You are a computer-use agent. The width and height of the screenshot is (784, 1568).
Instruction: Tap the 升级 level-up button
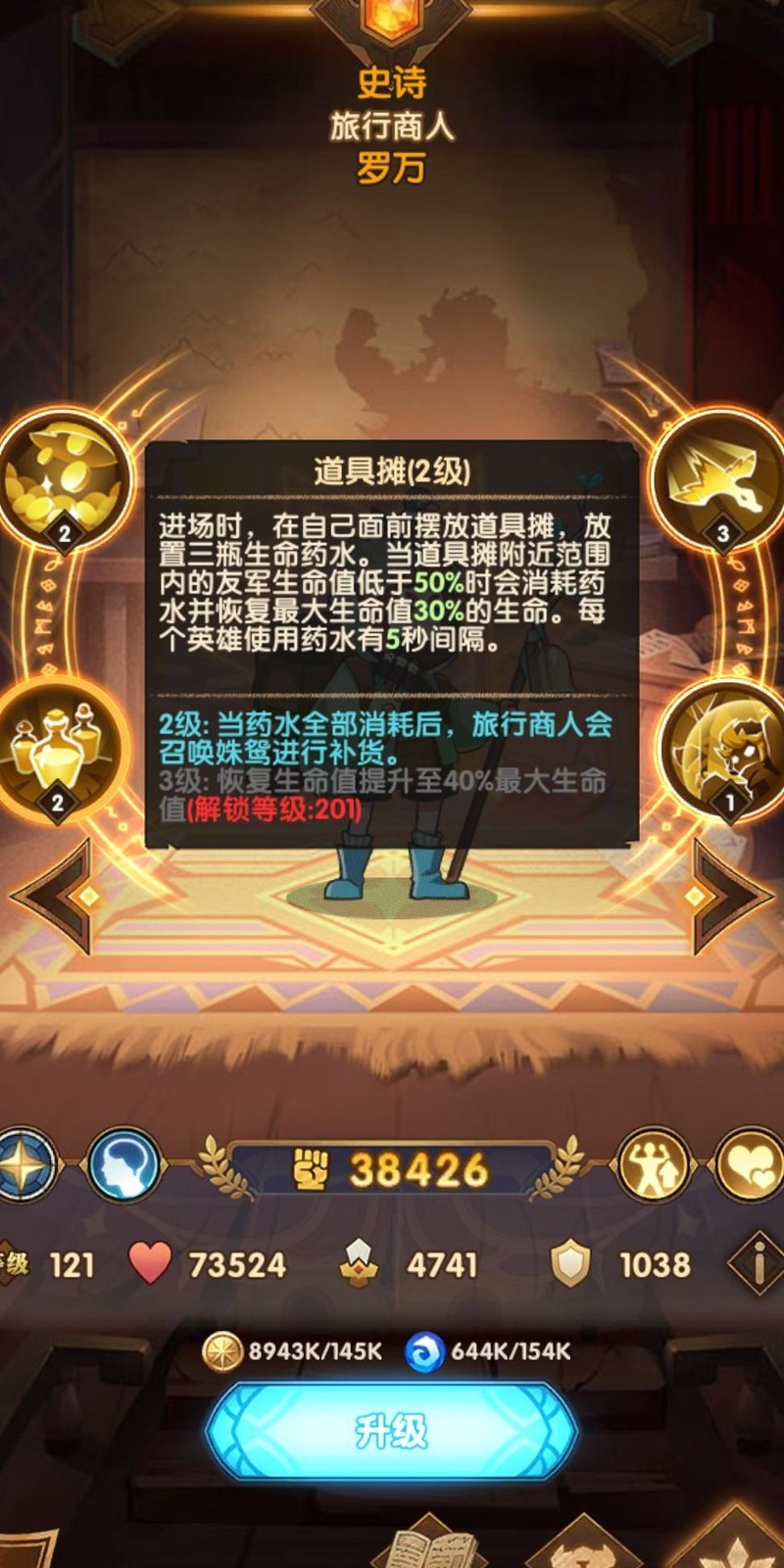pos(392,1432)
